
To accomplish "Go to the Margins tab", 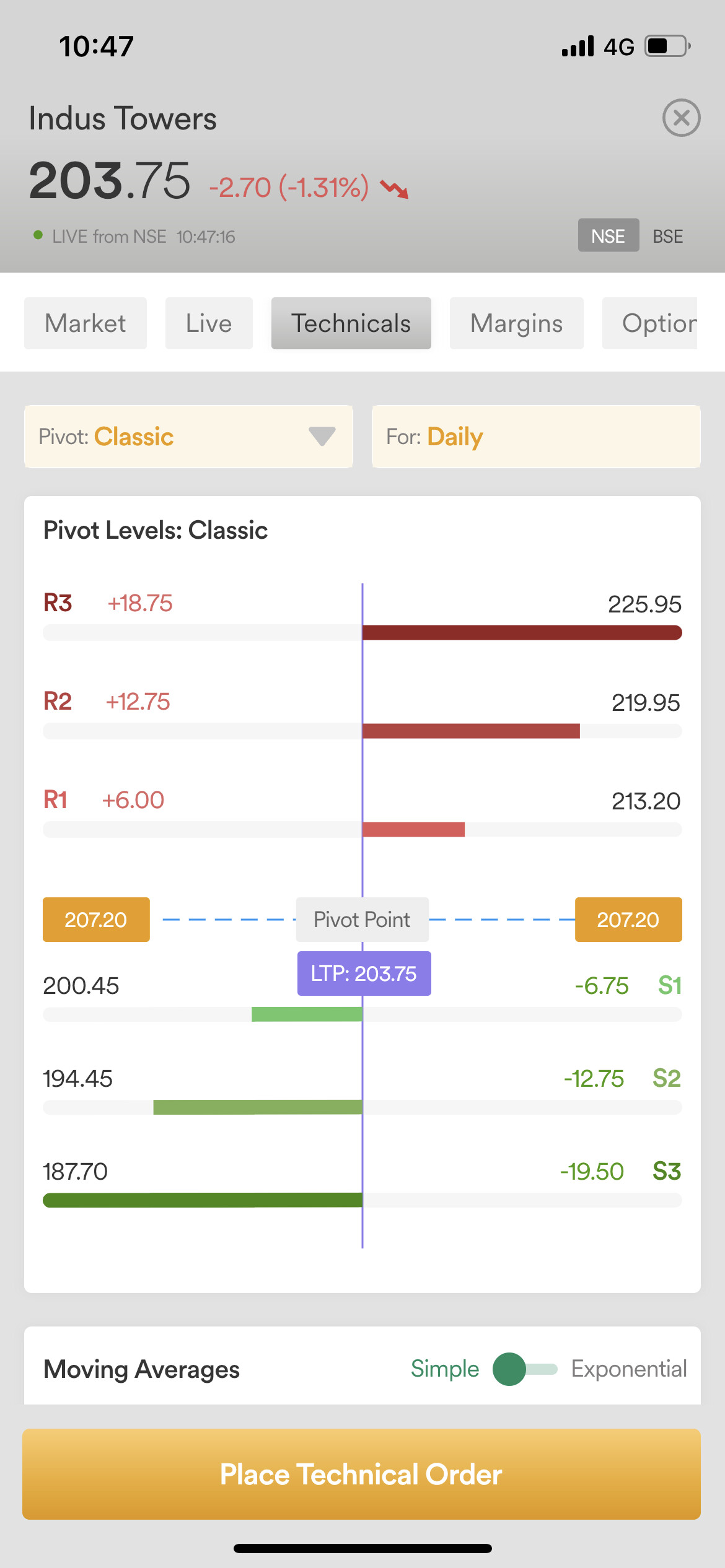I will point(516,323).
